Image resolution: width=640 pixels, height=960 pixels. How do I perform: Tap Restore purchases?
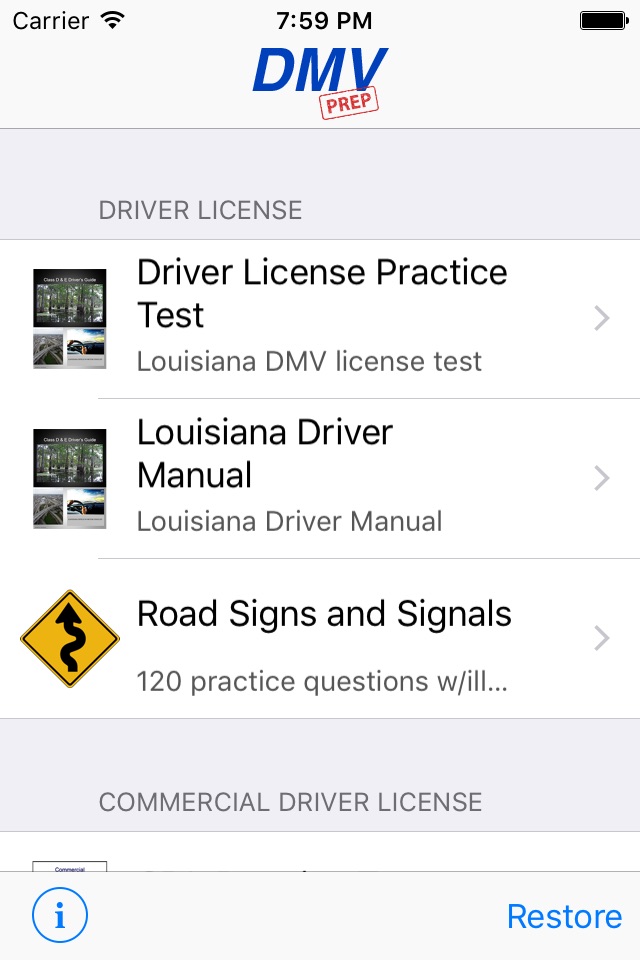point(564,916)
